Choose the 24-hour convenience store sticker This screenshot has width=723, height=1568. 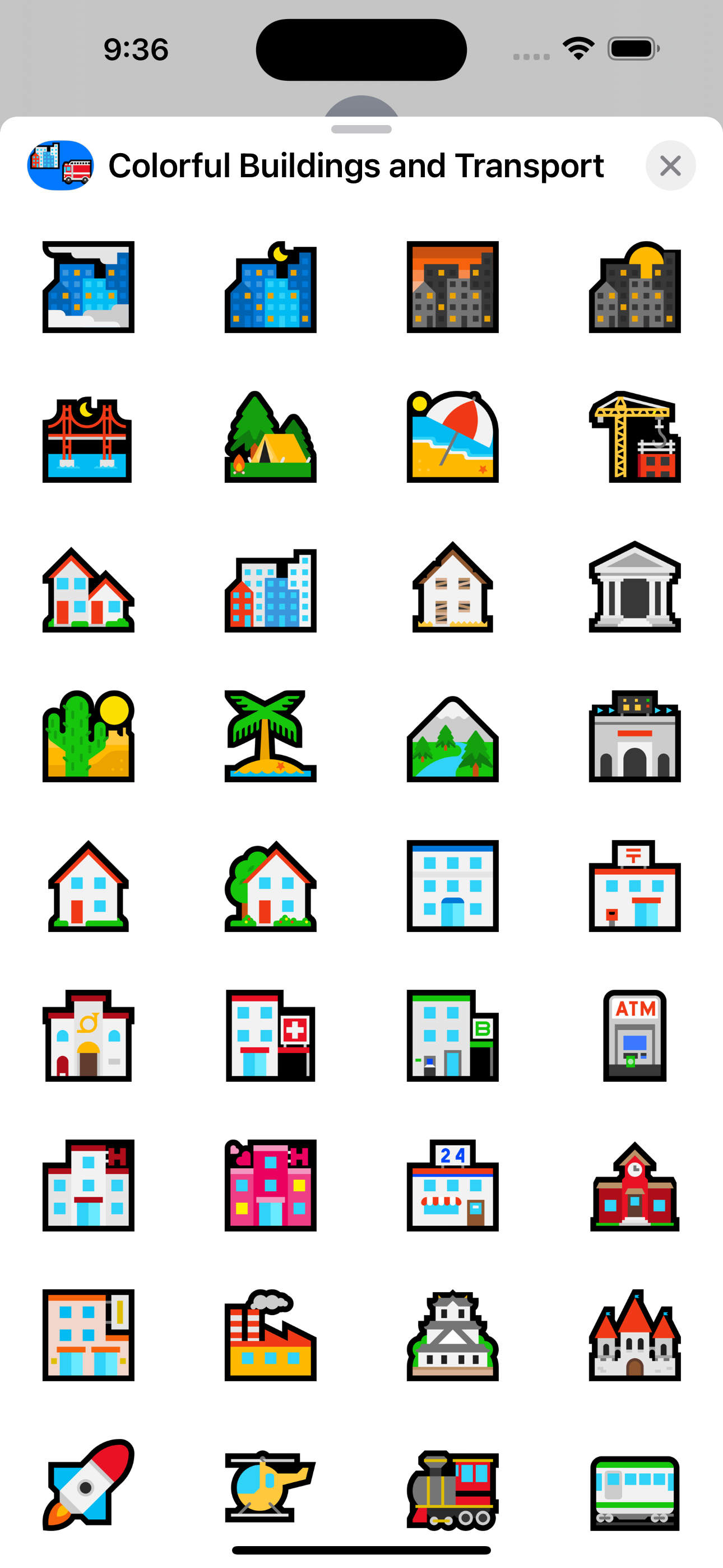pyautogui.click(x=452, y=1185)
